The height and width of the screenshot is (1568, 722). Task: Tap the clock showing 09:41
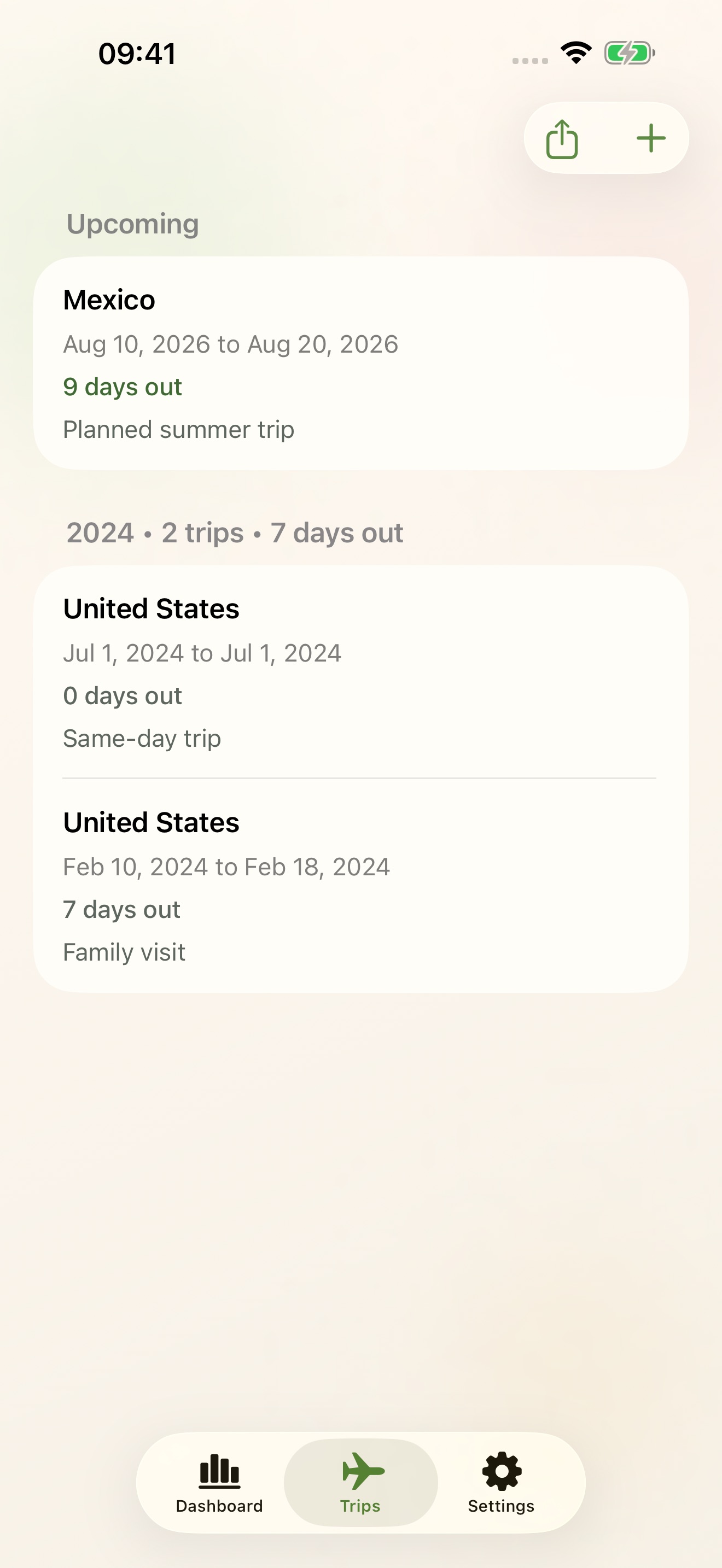(138, 54)
